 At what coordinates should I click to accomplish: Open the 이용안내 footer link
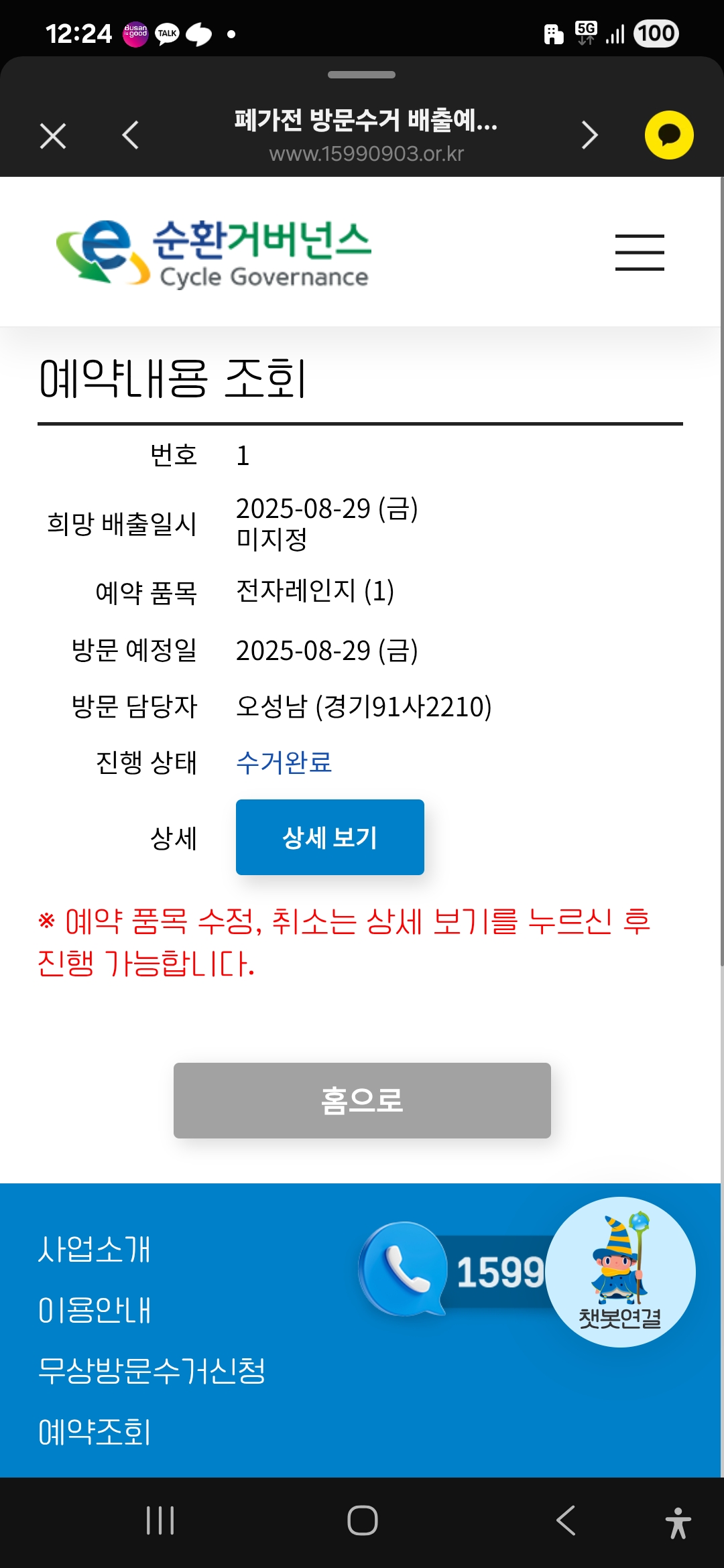pos(95,1310)
